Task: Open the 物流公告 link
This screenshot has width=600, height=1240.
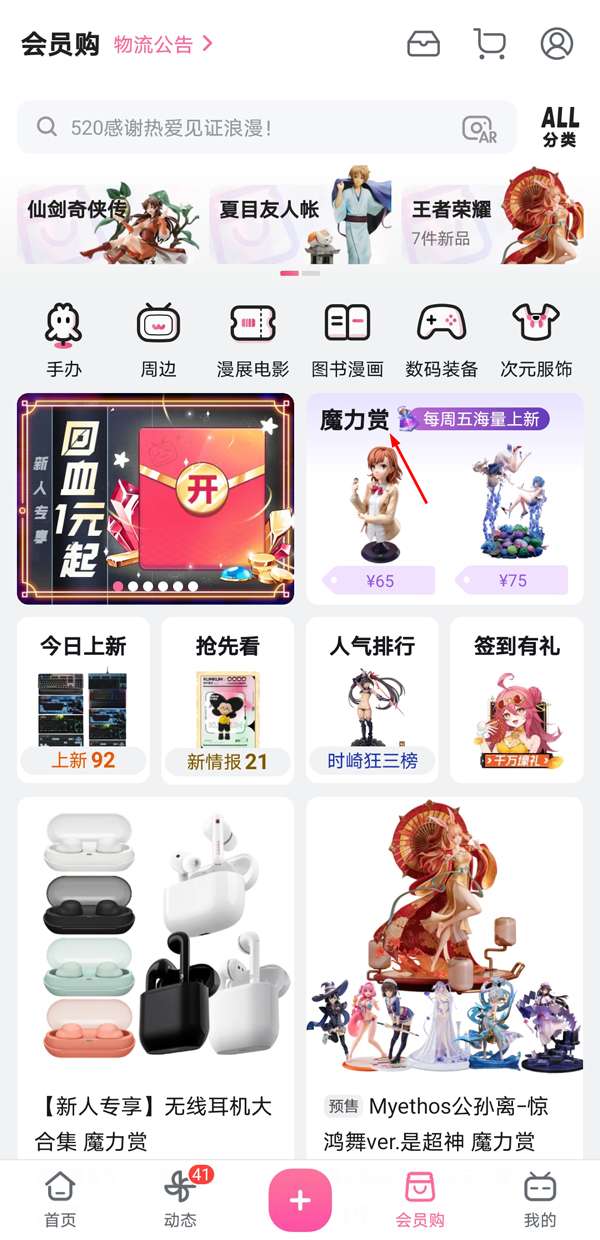Action: click(x=163, y=44)
